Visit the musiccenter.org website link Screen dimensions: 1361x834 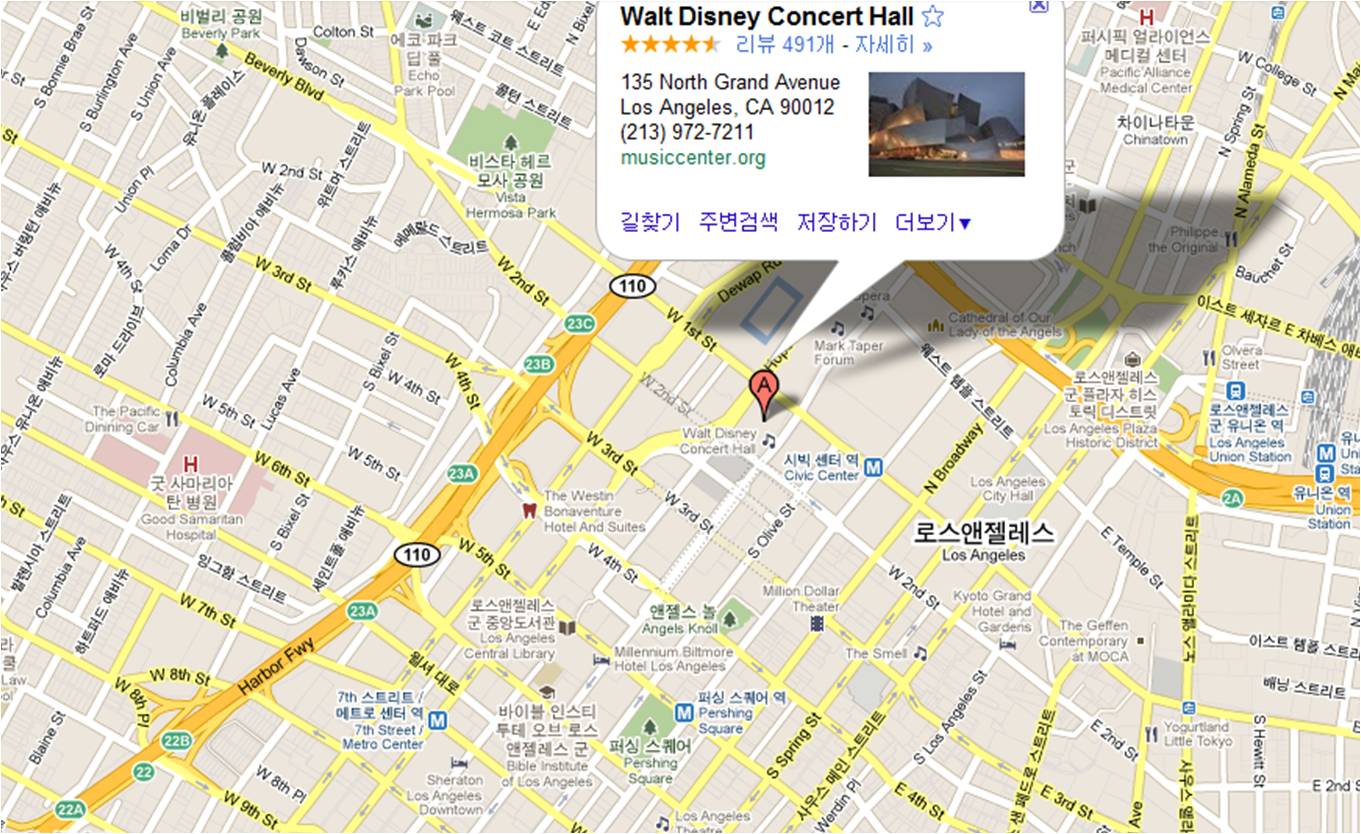coord(692,158)
